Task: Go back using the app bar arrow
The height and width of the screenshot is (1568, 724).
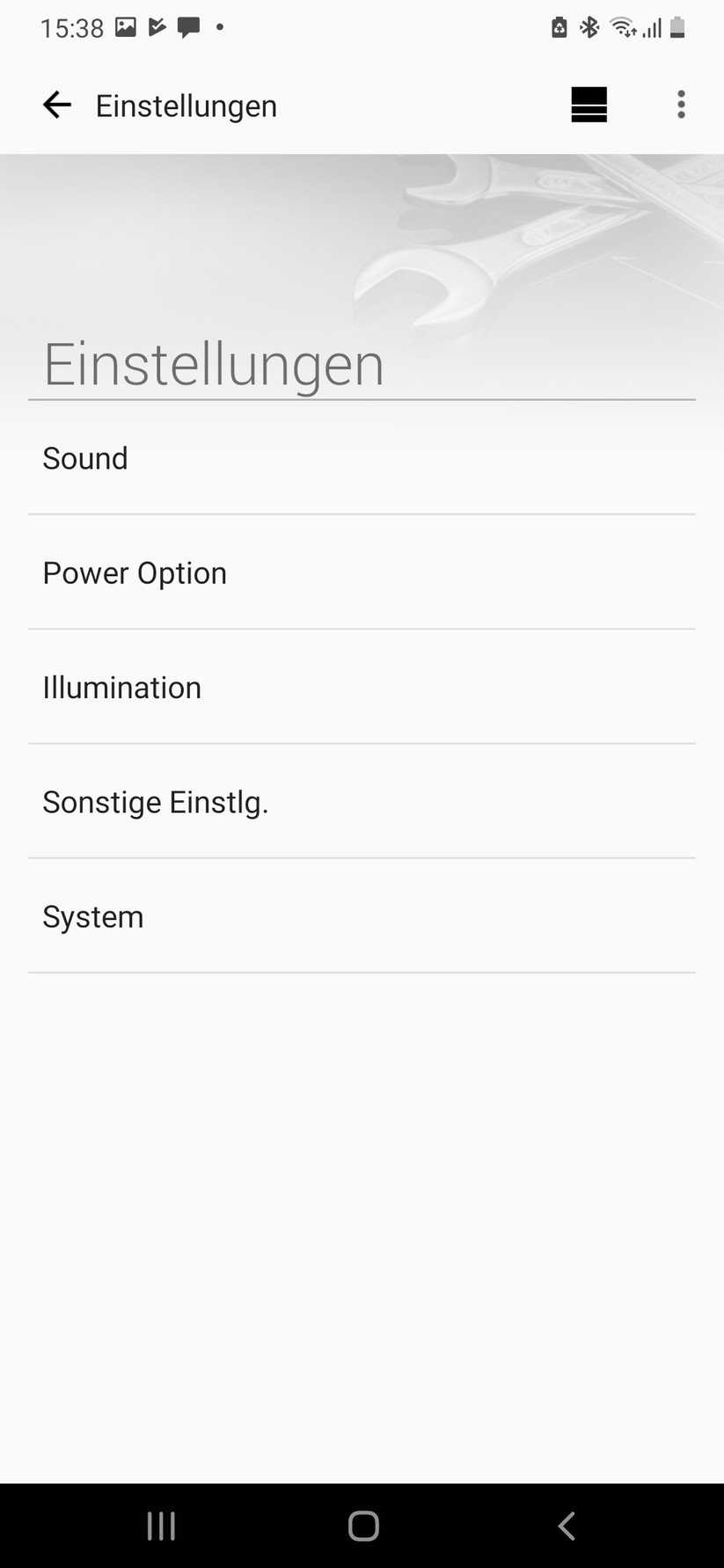Action: pos(57,106)
